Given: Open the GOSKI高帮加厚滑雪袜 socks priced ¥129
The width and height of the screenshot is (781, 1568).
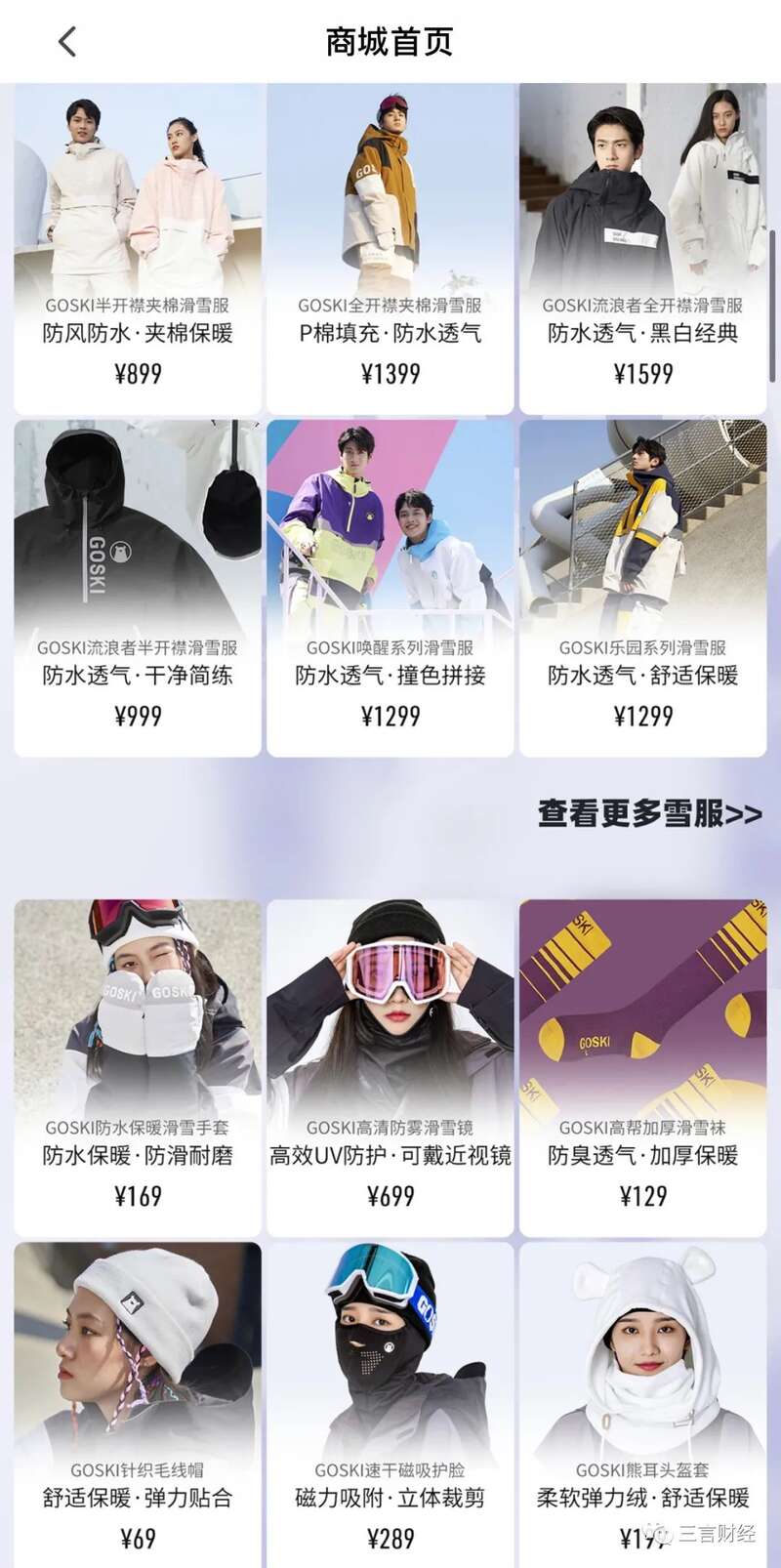Looking at the screenshot, I should pyautogui.click(x=642, y=1068).
